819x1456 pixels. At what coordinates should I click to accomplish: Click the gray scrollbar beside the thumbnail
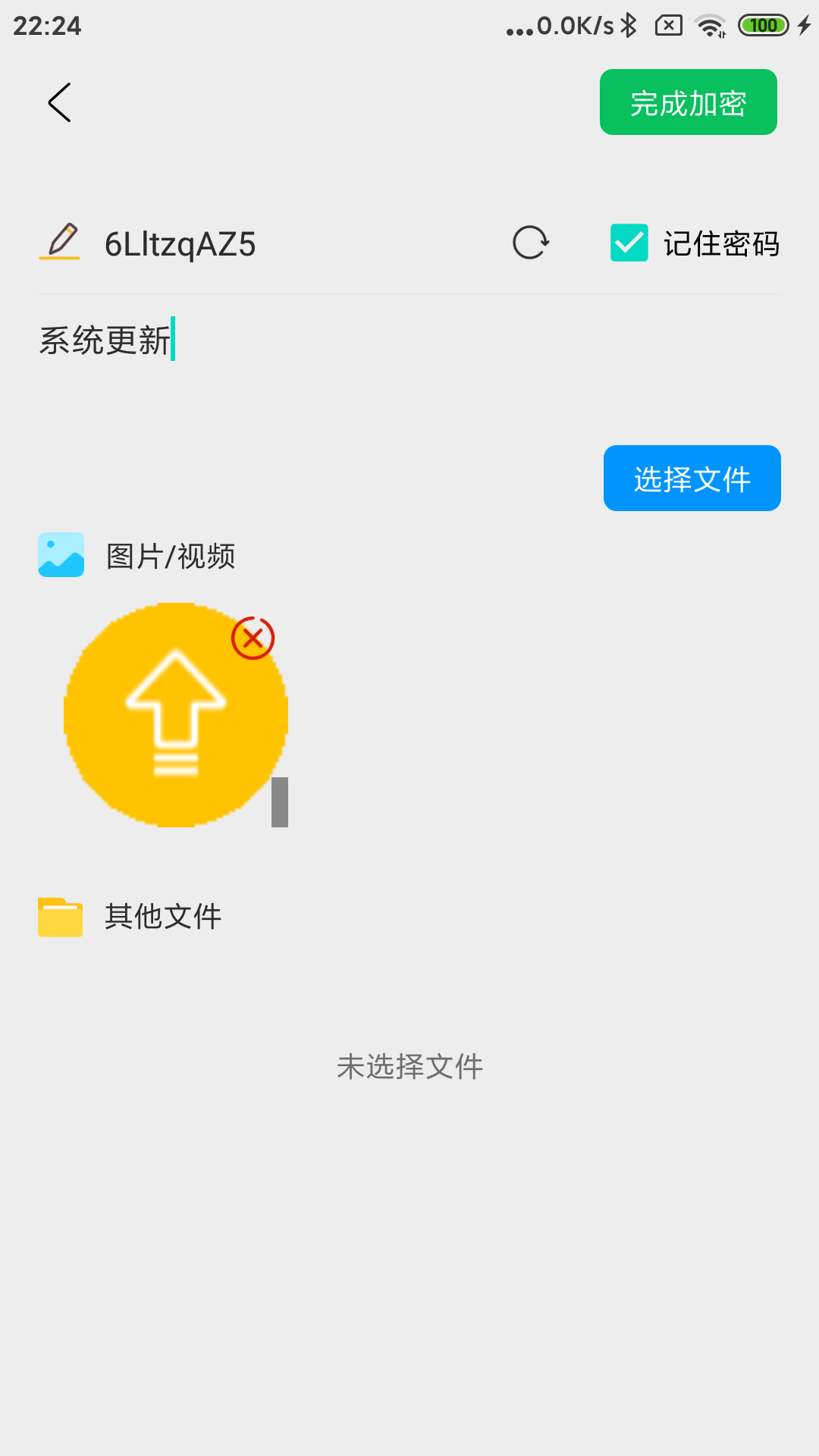click(x=280, y=802)
